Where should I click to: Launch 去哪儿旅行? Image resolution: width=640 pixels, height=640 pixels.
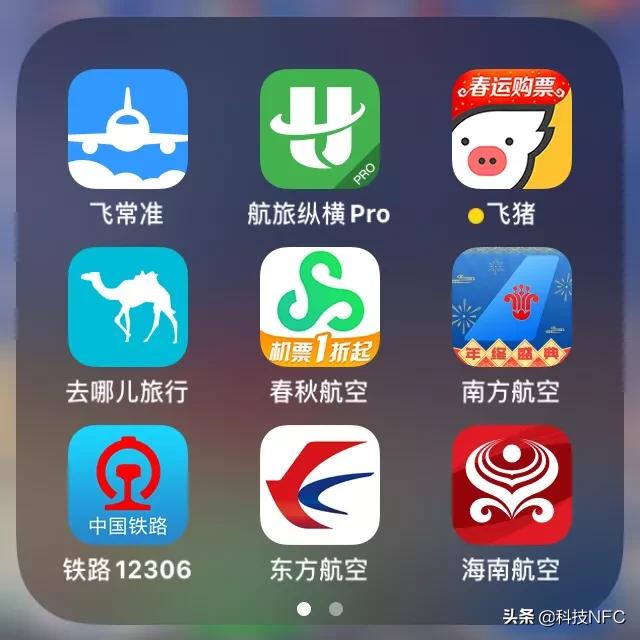128,307
